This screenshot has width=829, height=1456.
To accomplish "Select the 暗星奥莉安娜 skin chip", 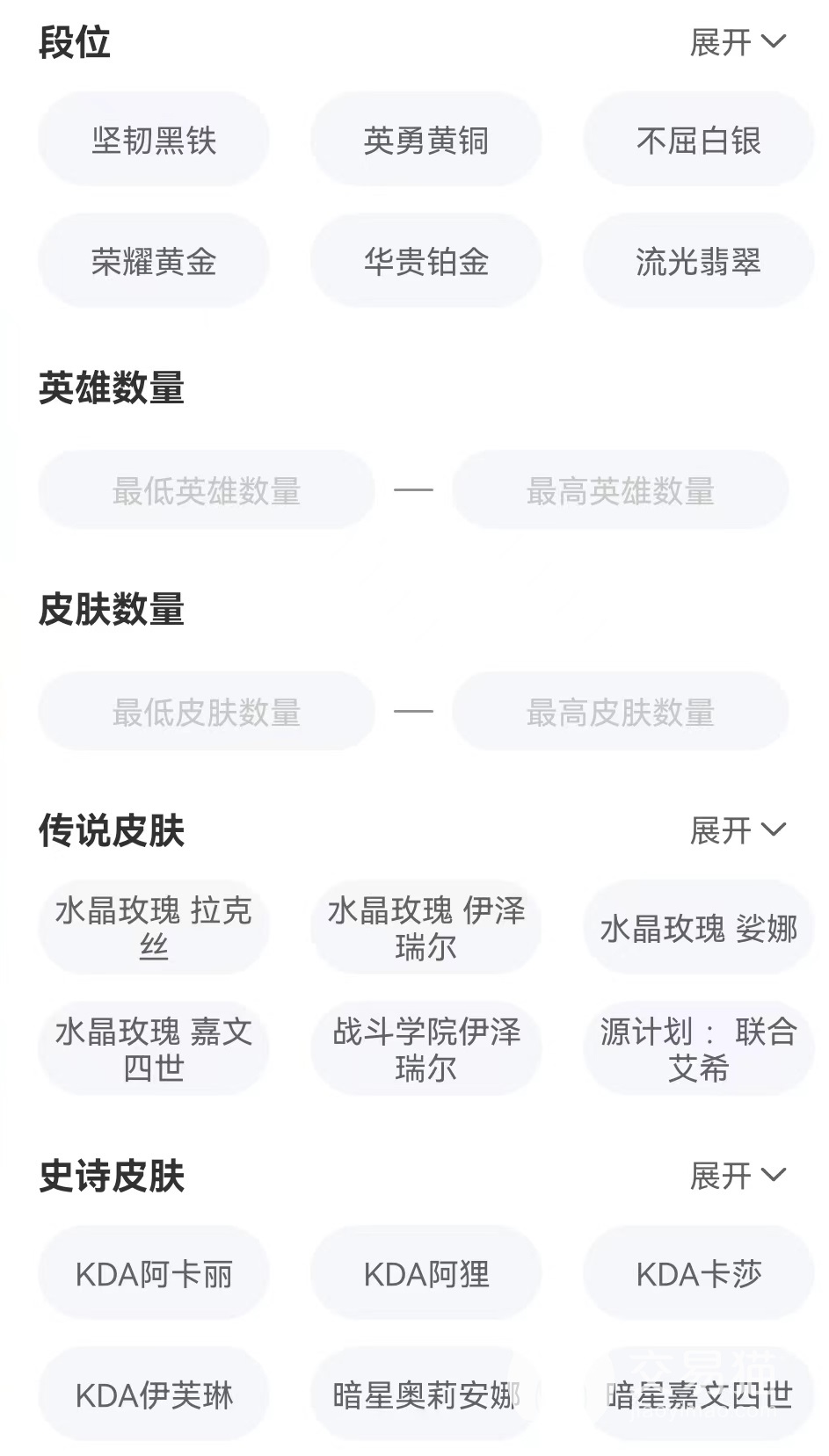I will click(426, 1394).
